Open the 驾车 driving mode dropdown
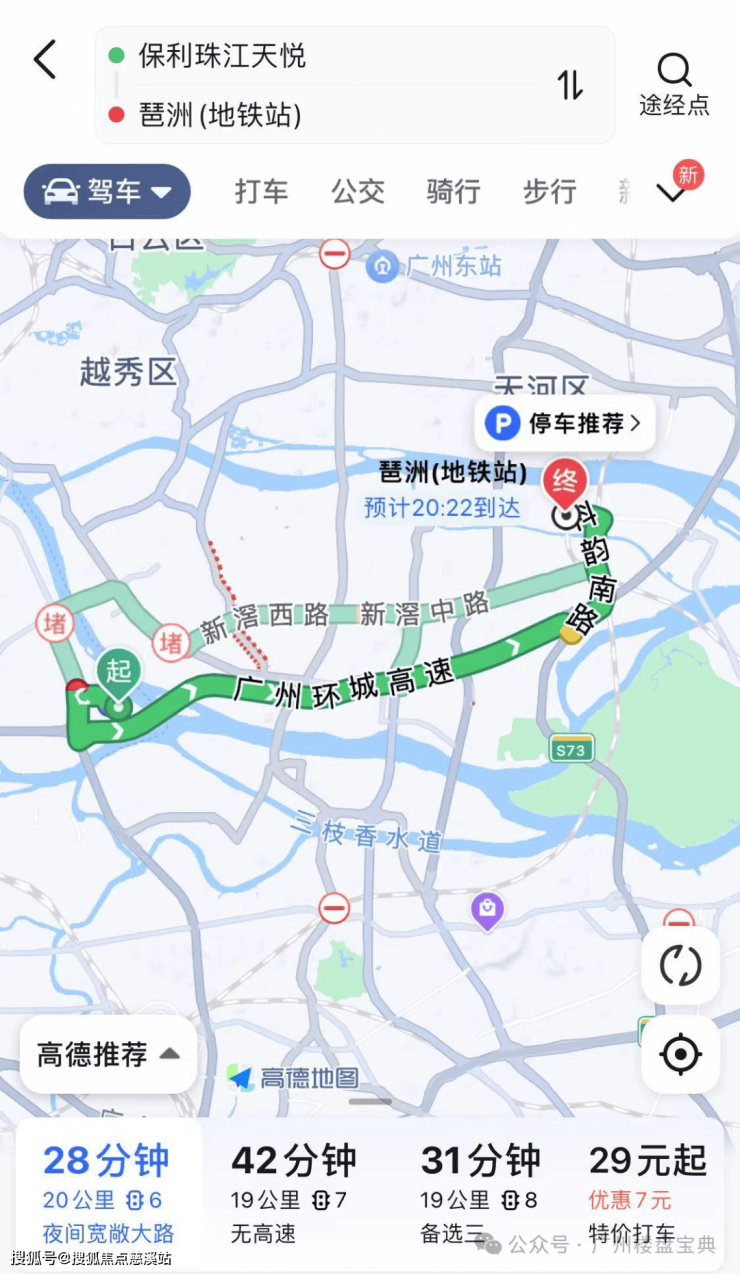Image resolution: width=740 pixels, height=1274 pixels. pos(107,191)
